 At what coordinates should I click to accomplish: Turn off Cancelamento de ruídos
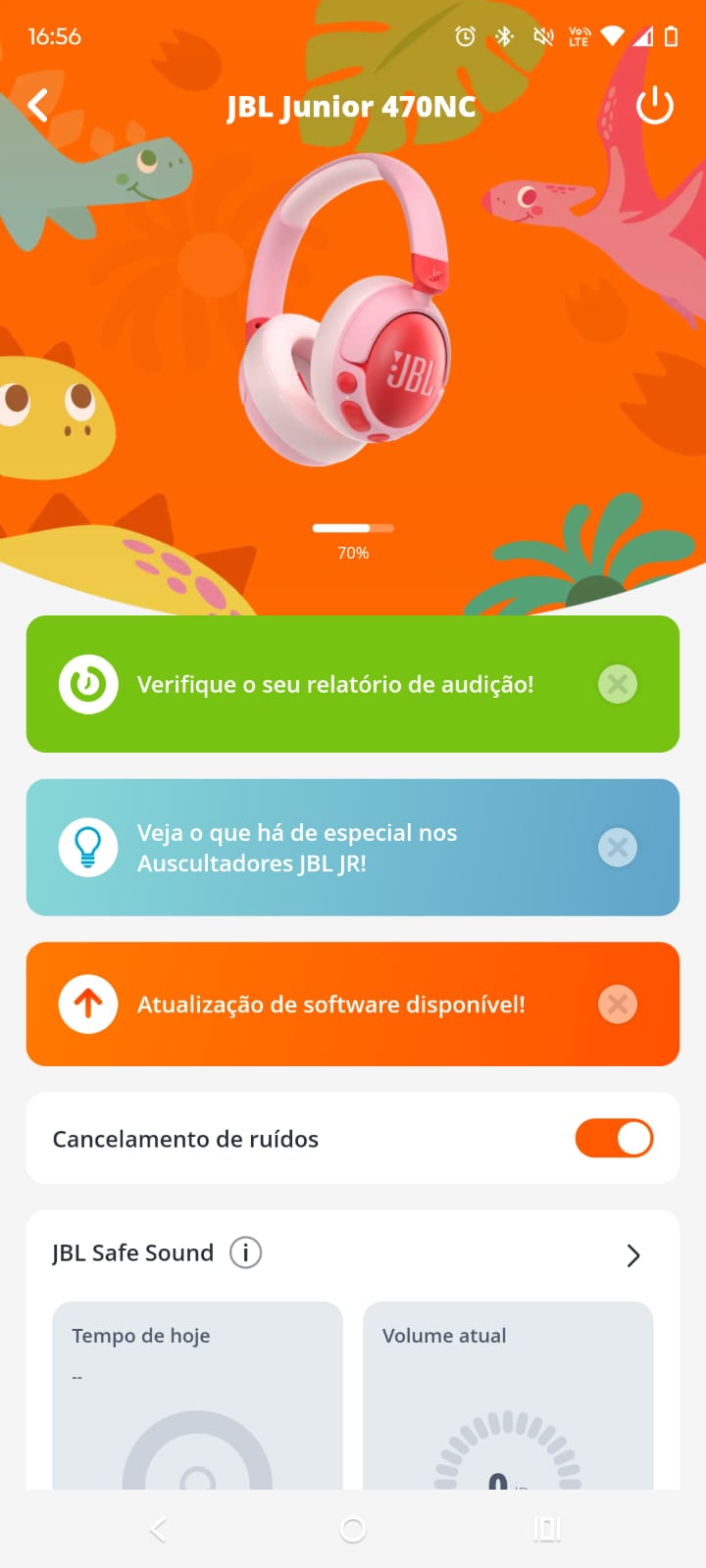click(x=614, y=1138)
